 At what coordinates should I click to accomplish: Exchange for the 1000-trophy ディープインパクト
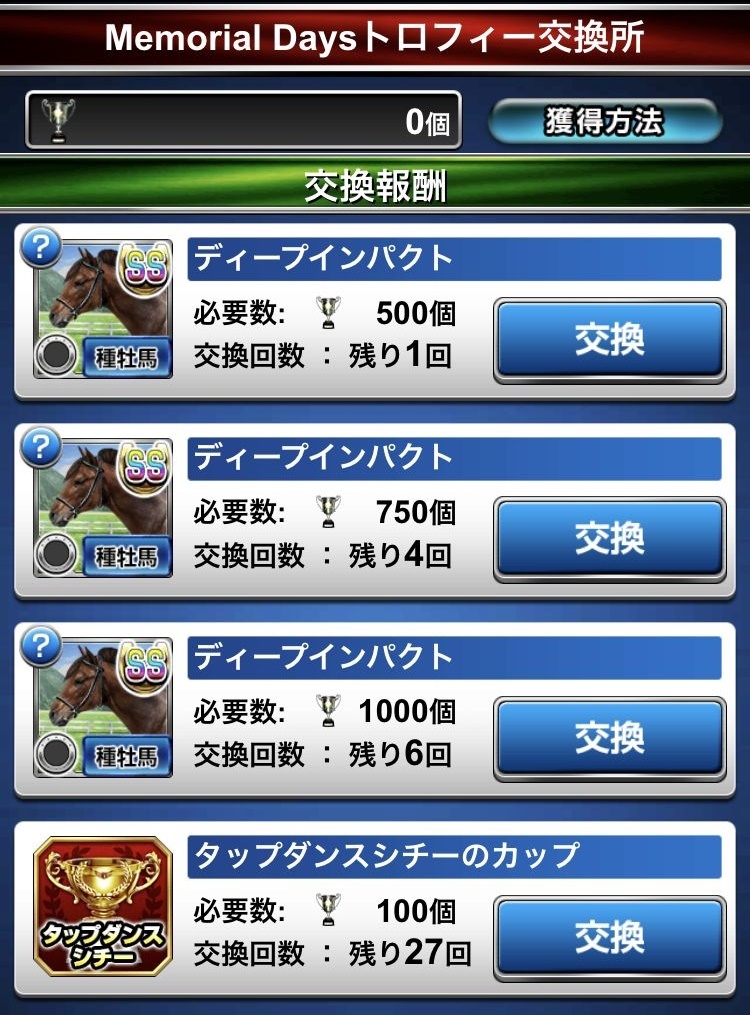coord(609,738)
